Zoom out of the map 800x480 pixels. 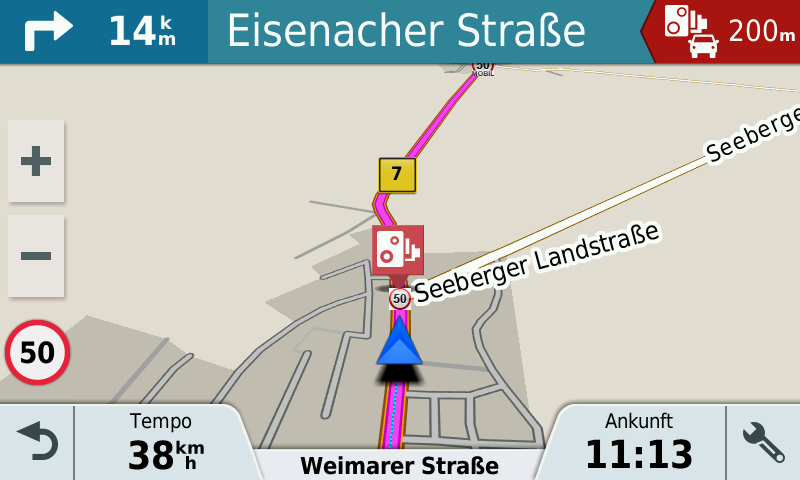(36, 256)
